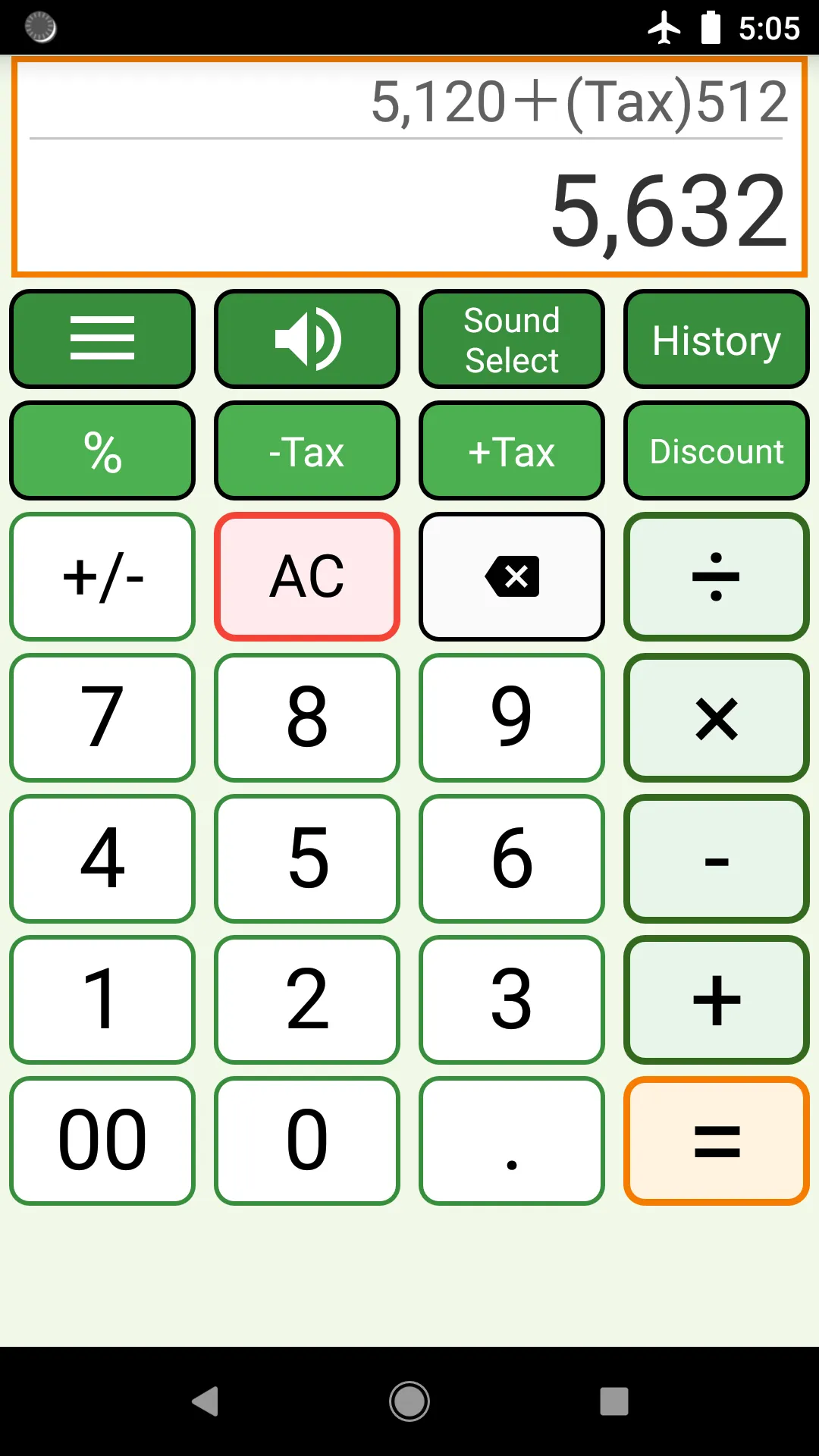819x1456 pixels.
Task: Select the multiplication operator
Action: click(x=715, y=717)
